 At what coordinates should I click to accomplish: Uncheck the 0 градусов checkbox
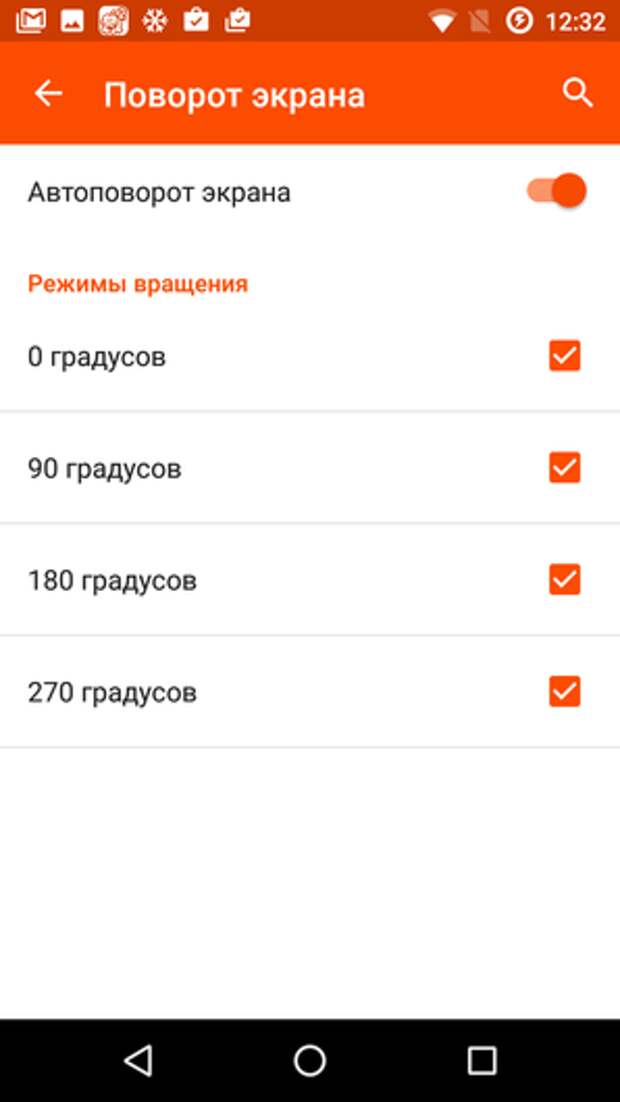[564, 356]
